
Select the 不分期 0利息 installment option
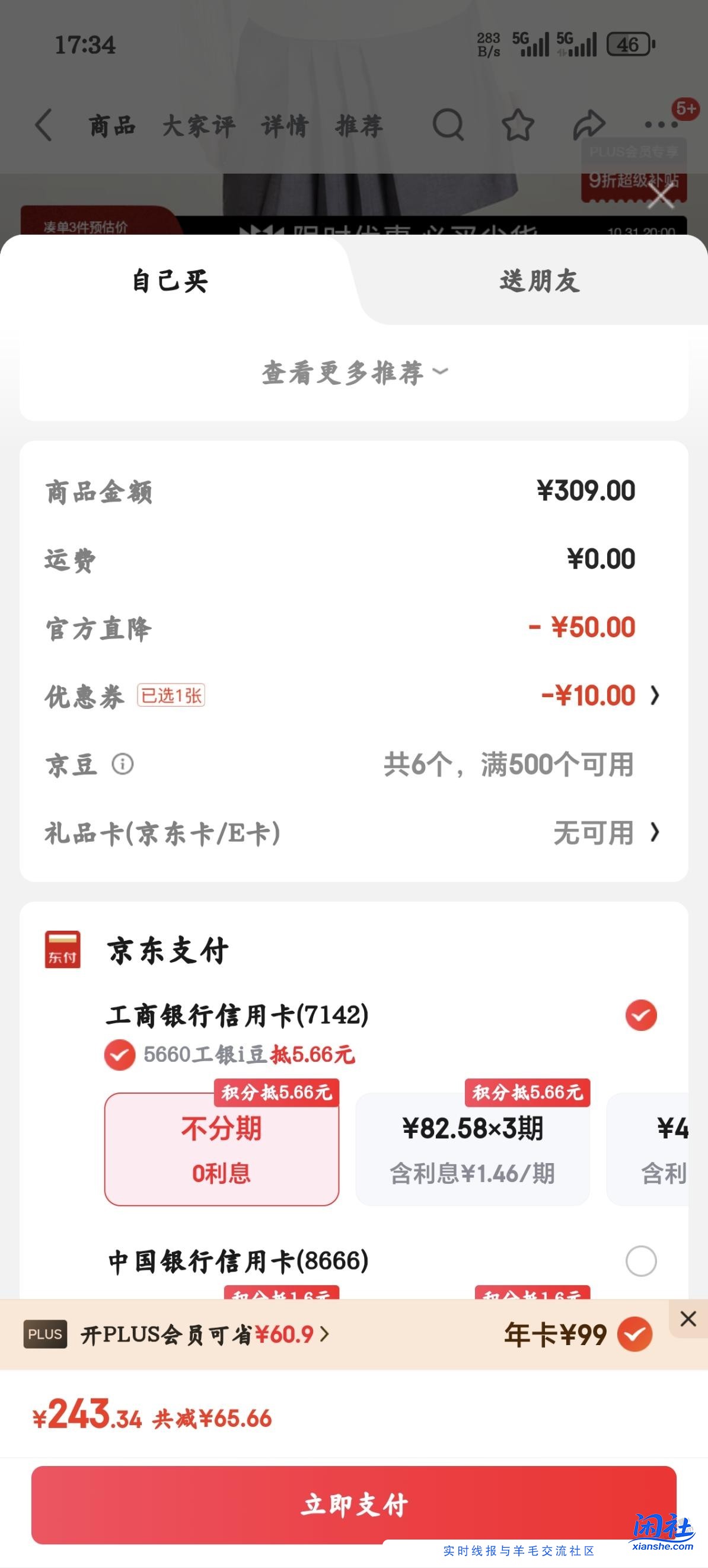coord(222,1149)
